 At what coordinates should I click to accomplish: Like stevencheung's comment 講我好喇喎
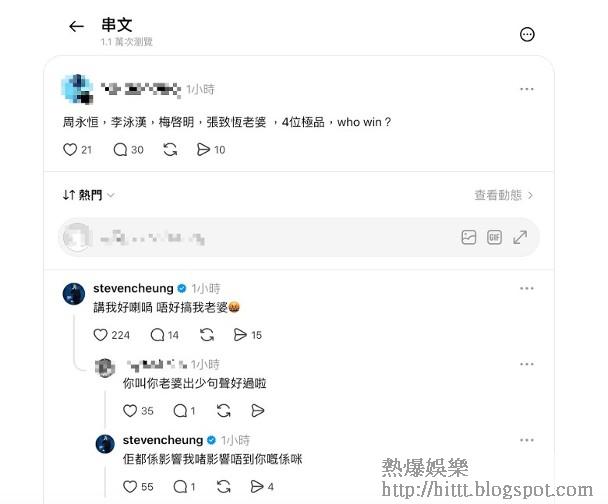(x=100, y=335)
